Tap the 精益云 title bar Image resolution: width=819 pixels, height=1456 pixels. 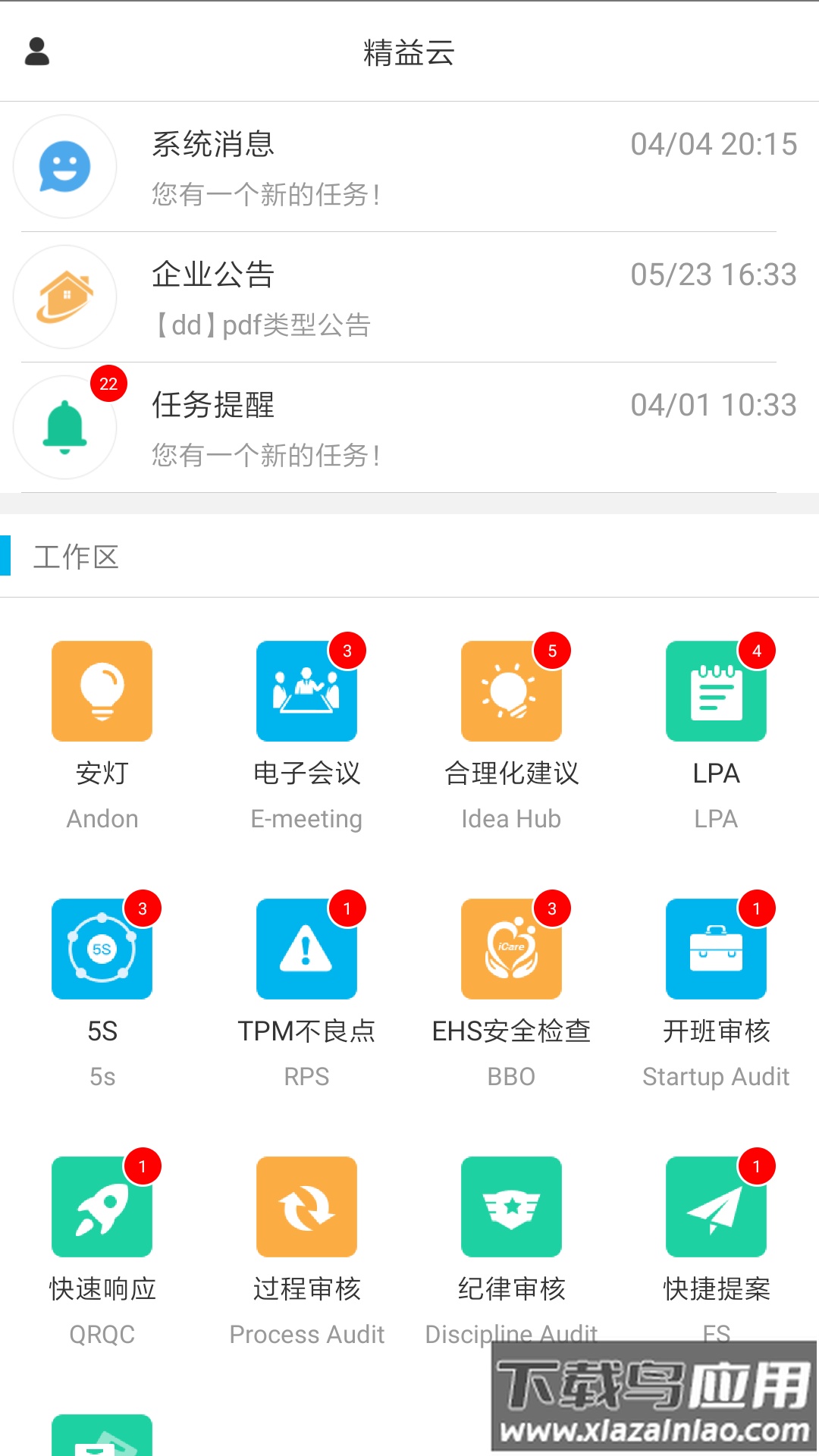[409, 52]
